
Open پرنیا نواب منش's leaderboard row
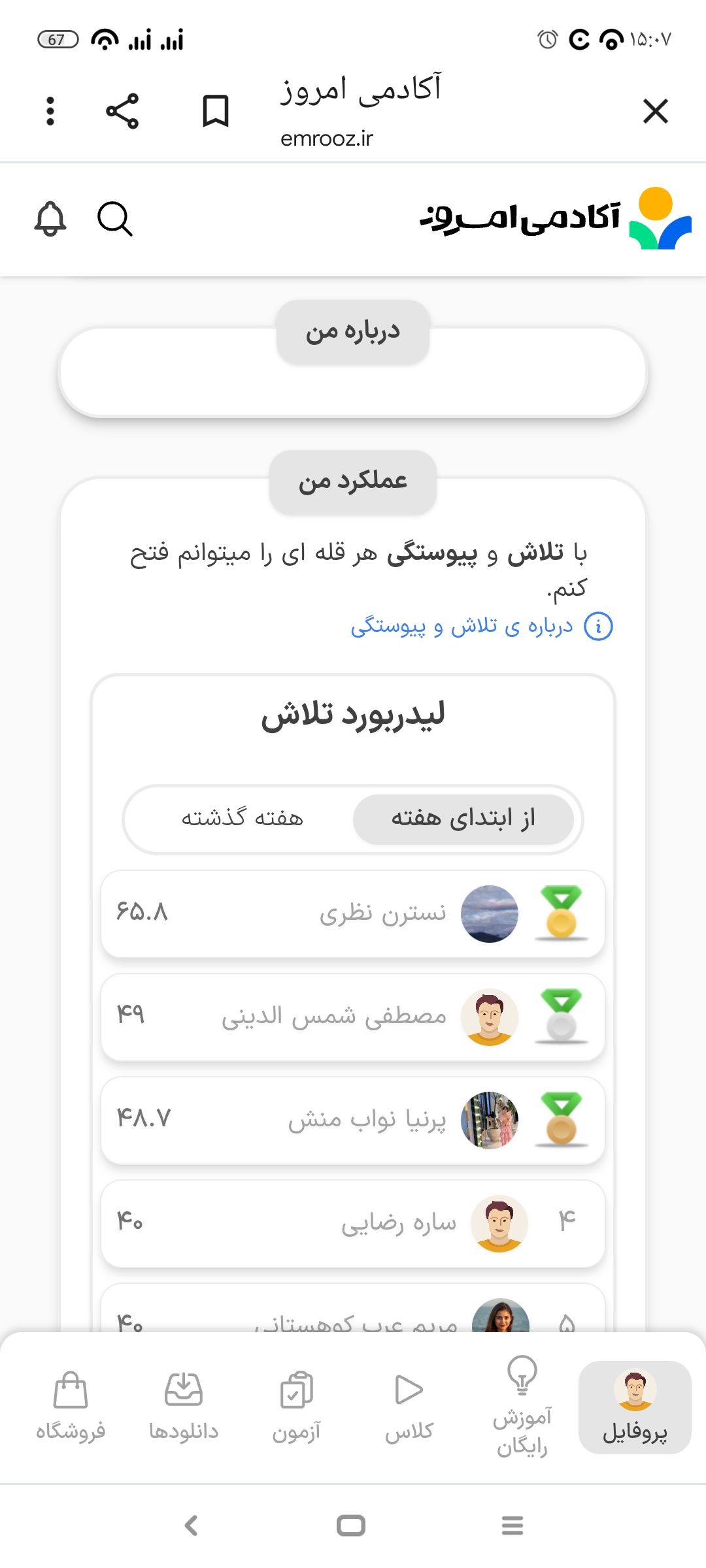(x=353, y=1120)
